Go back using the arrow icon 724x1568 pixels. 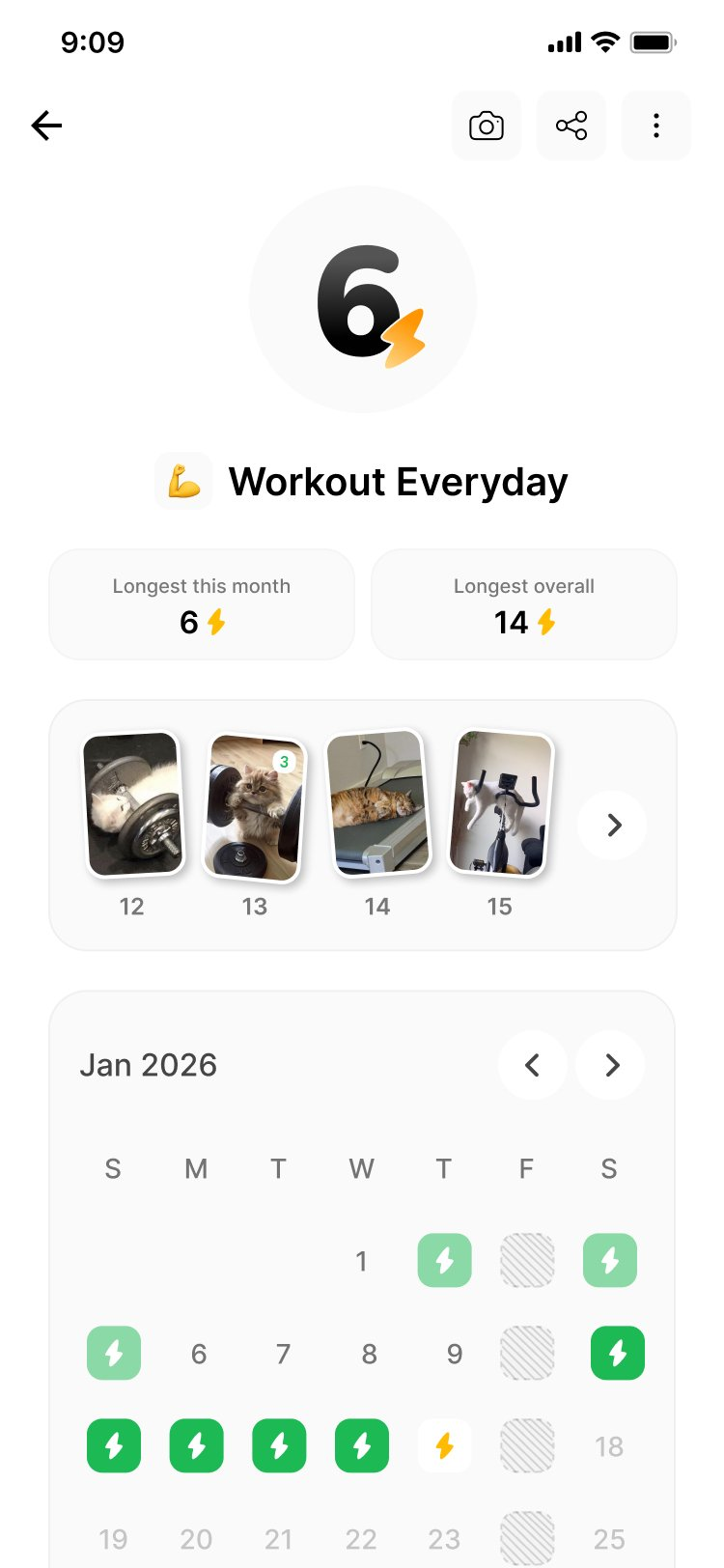(x=46, y=126)
